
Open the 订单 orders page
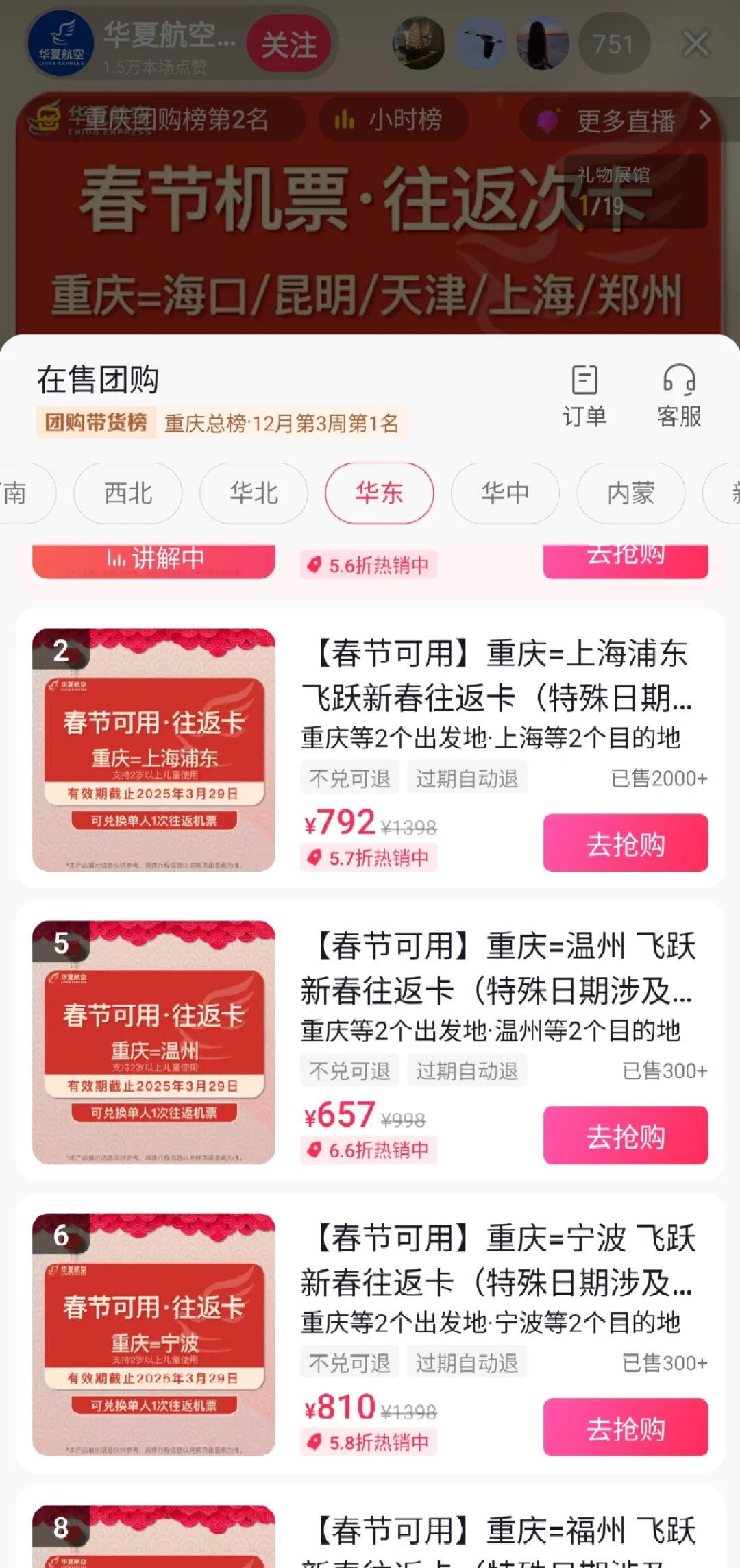tap(584, 397)
